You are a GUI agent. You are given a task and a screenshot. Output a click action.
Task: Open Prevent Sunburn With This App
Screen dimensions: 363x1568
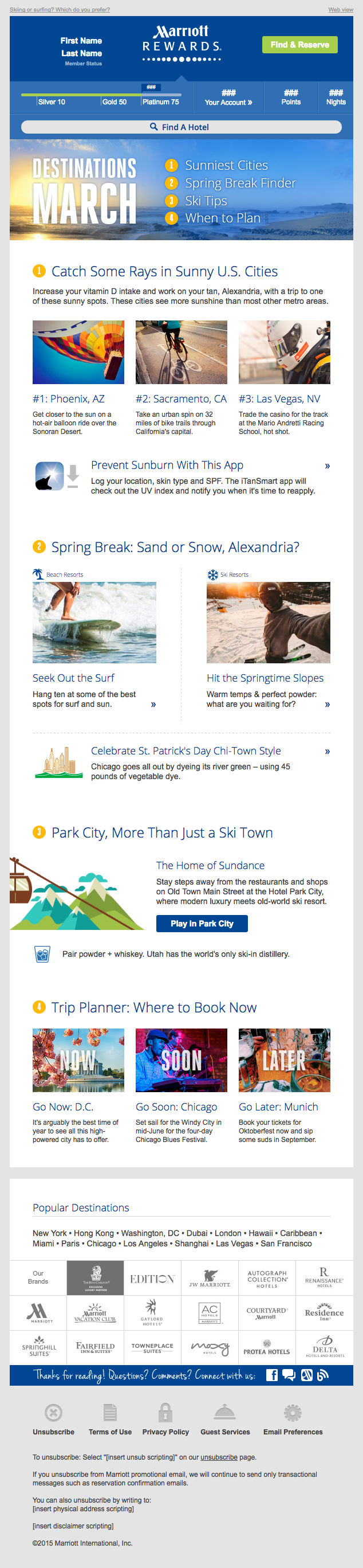(167, 465)
